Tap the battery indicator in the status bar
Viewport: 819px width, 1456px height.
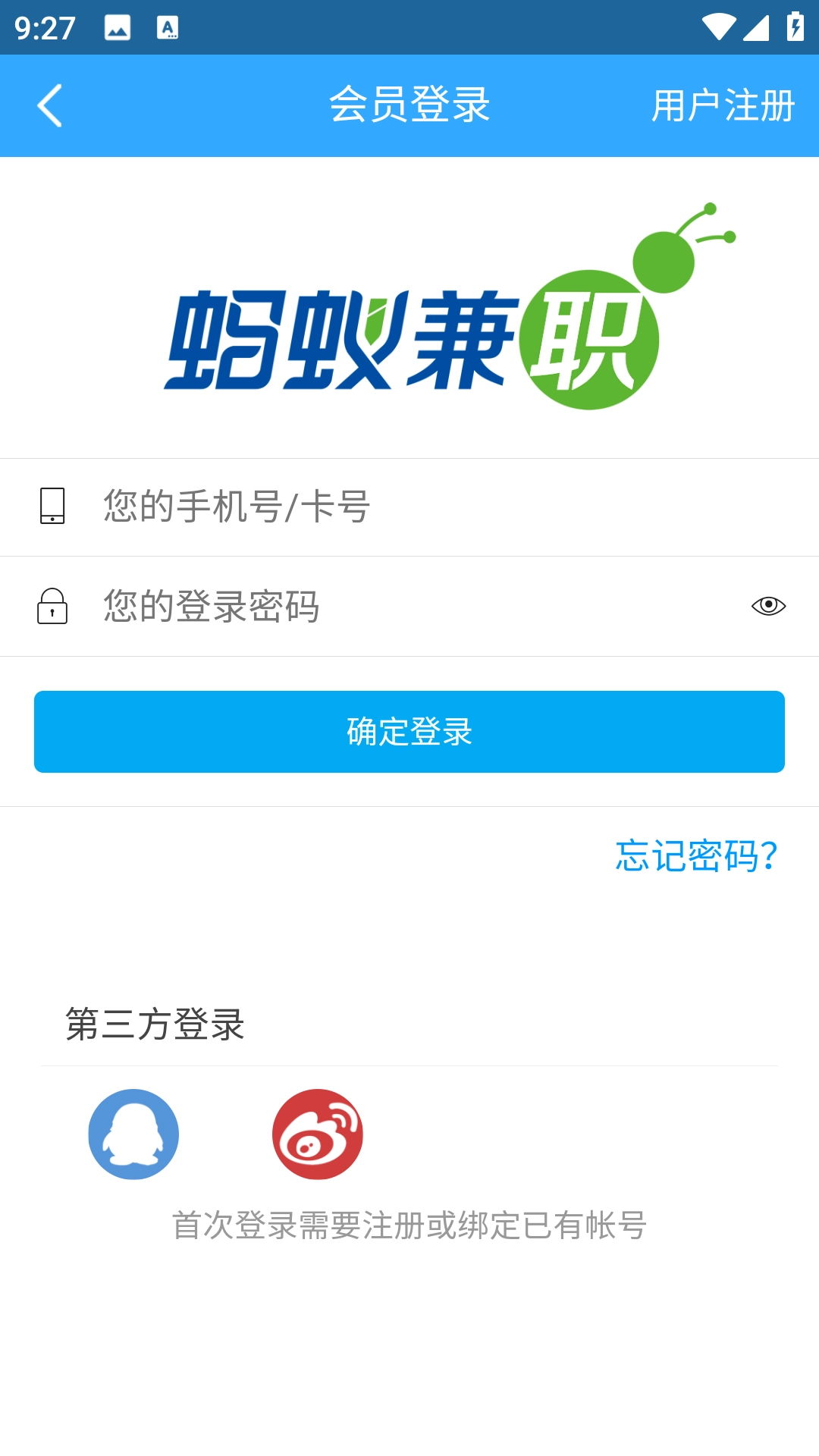pos(795,25)
